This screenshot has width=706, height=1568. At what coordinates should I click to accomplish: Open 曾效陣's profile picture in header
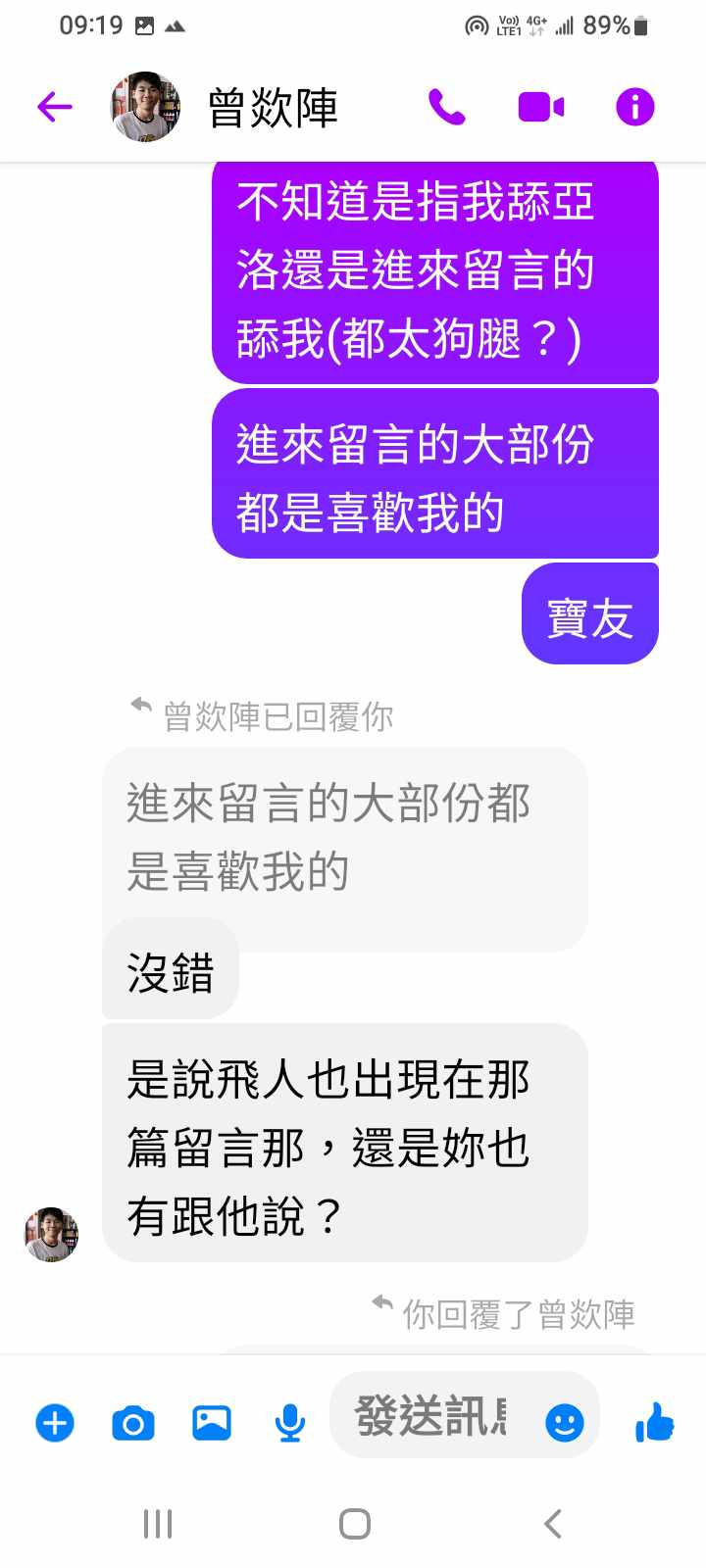(x=145, y=107)
